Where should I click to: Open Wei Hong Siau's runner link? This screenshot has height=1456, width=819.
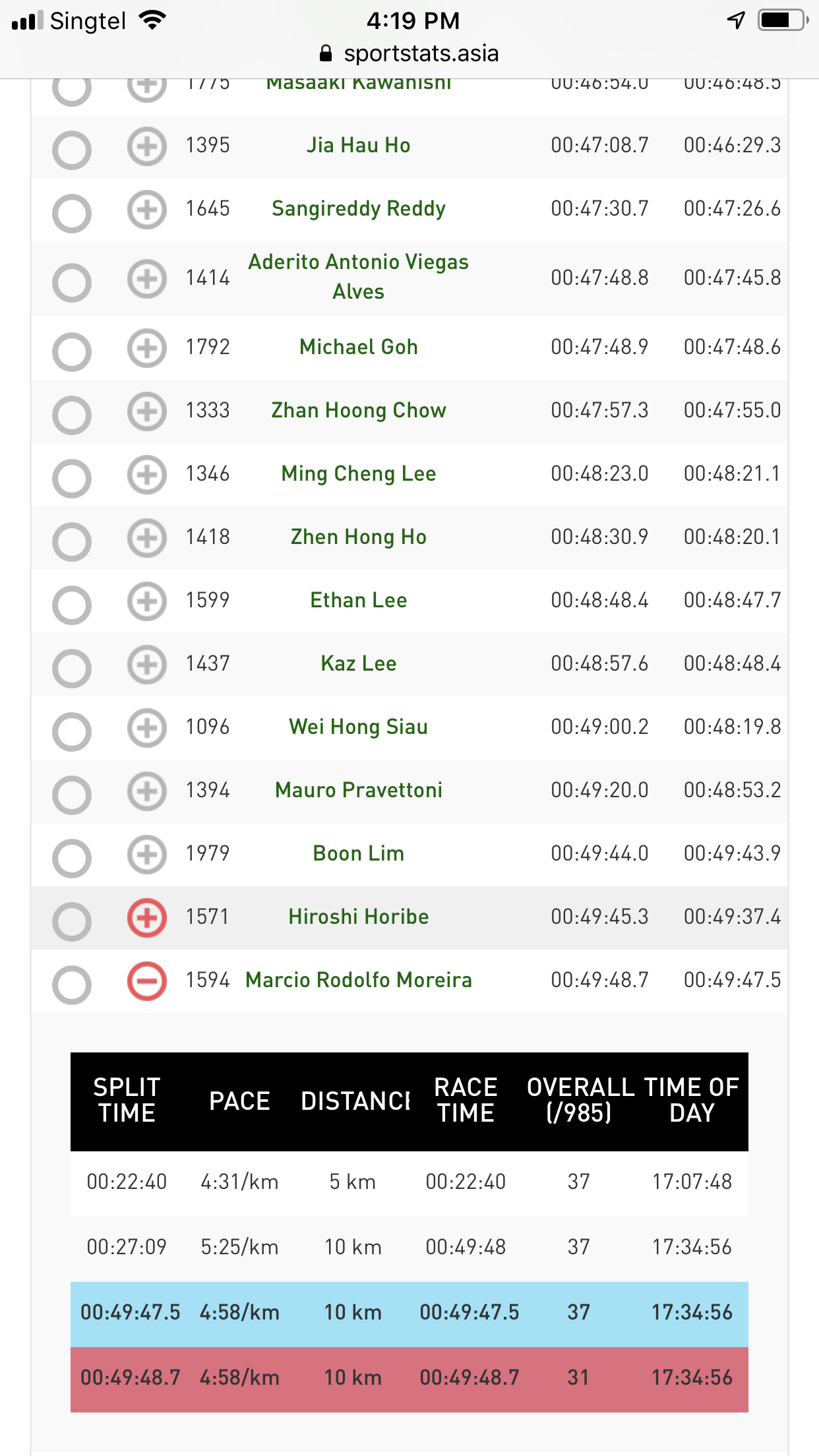[x=358, y=727]
